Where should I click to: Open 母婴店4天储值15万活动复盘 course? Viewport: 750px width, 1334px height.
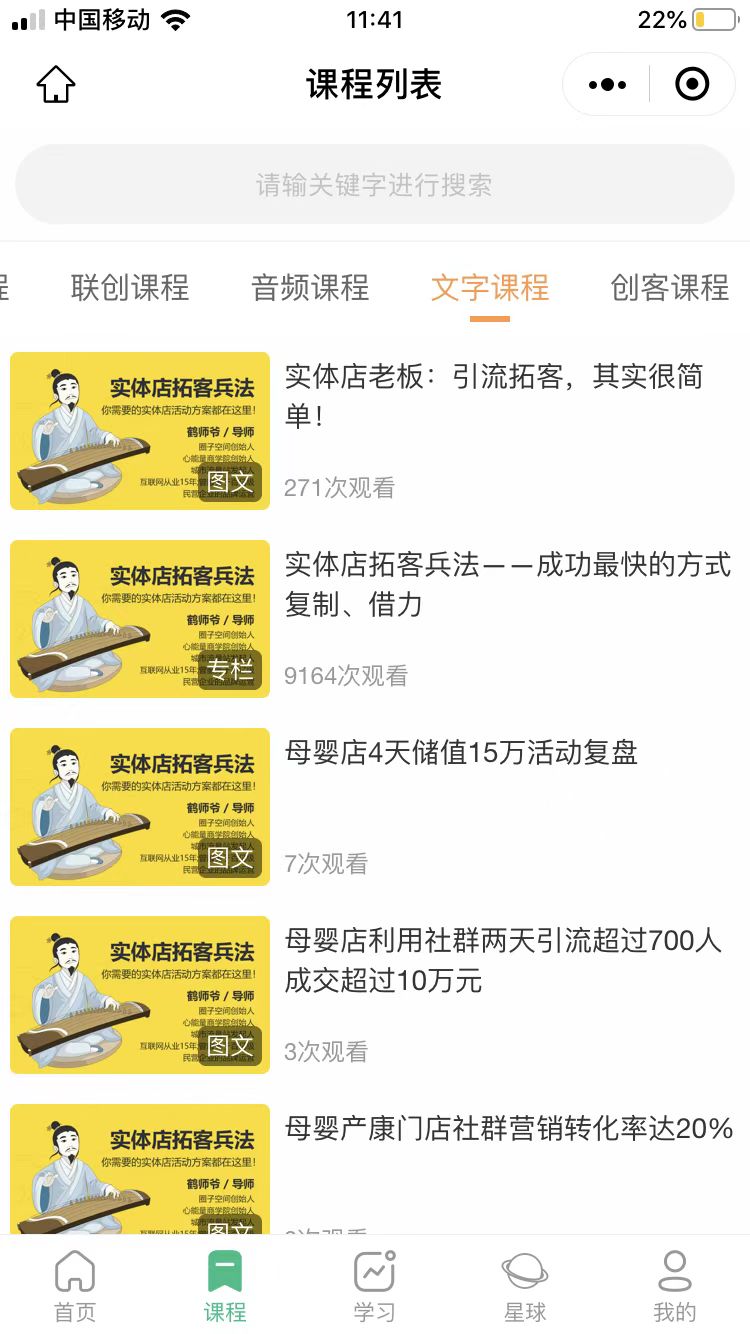pyautogui.click(x=461, y=752)
